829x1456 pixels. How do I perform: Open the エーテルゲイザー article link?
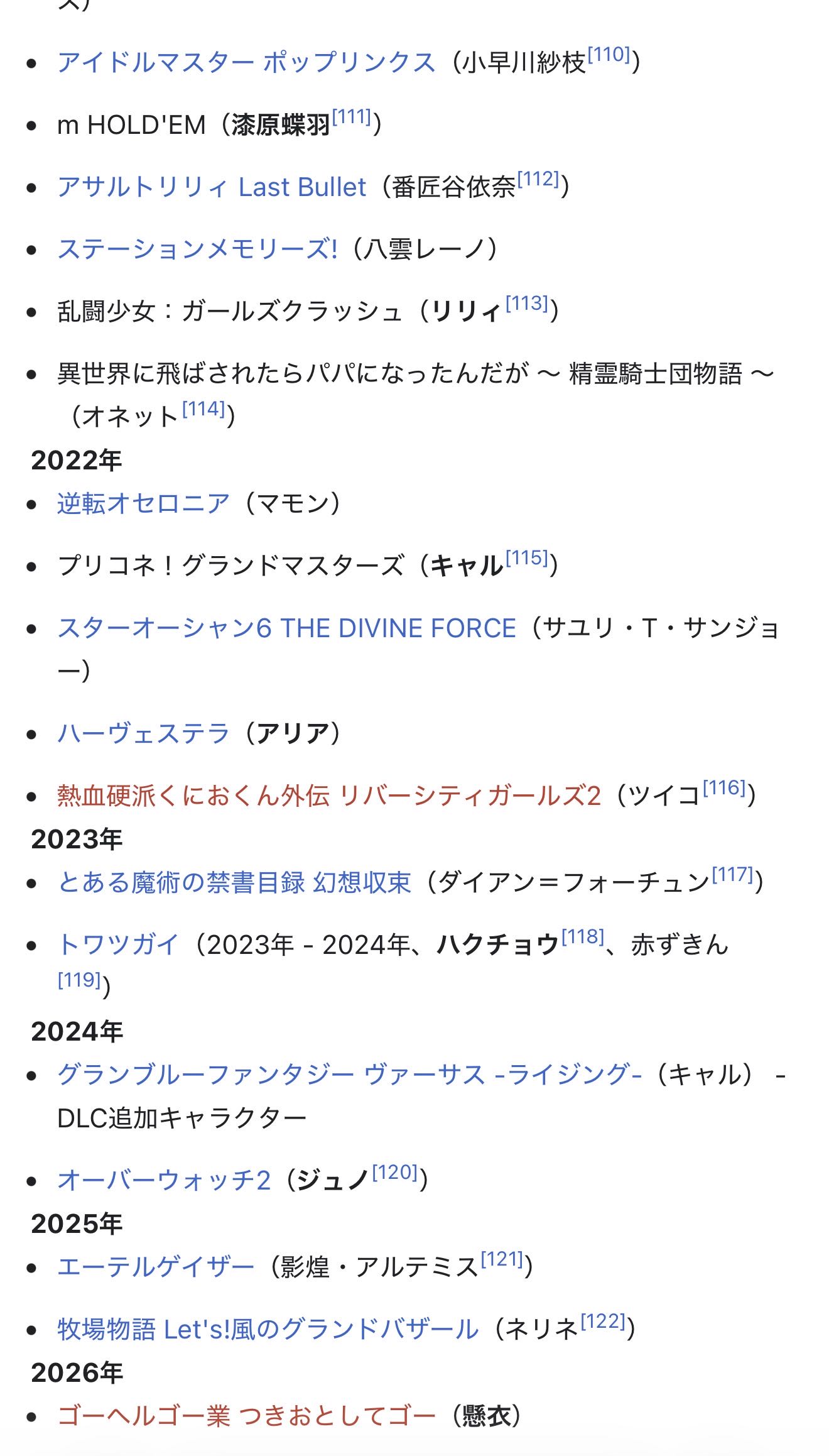click(x=155, y=1266)
